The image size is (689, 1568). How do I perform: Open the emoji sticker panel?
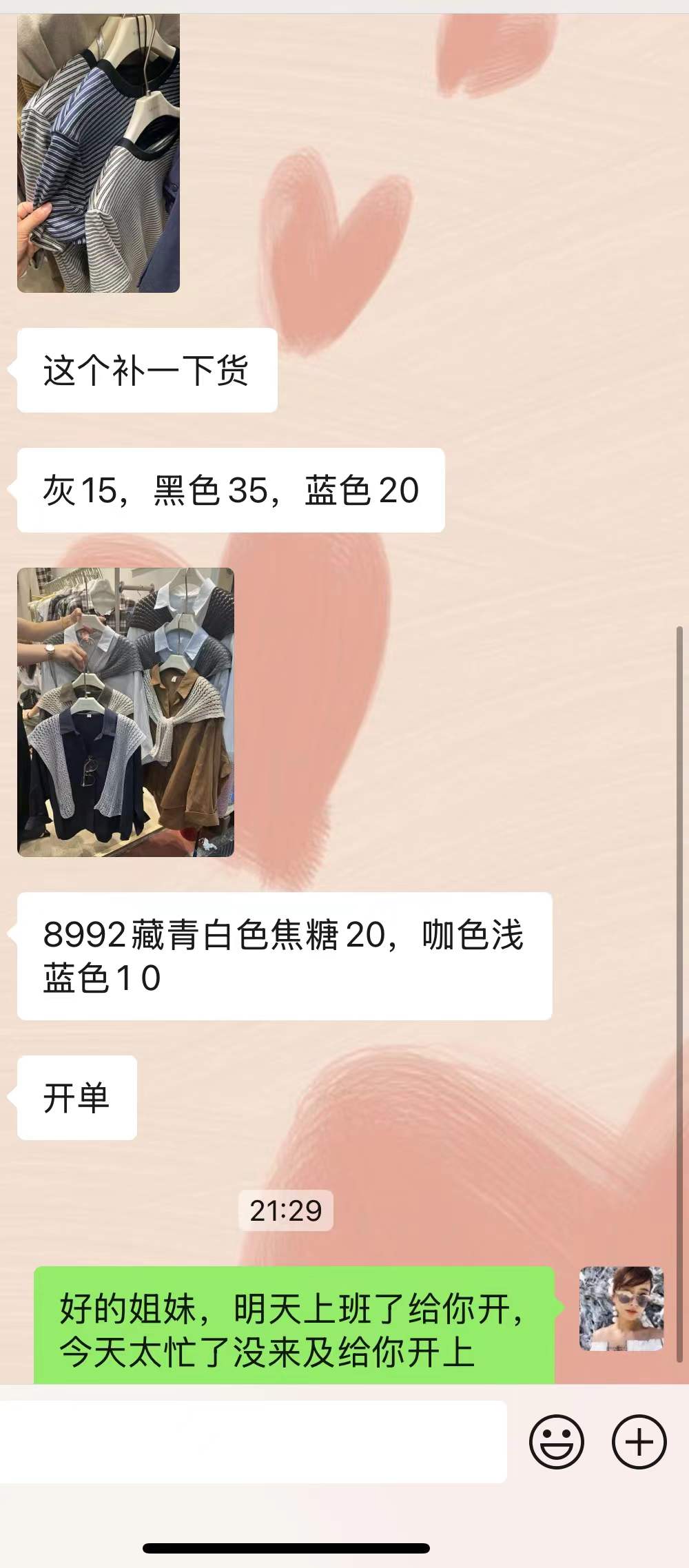pyautogui.click(x=556, y=1442)
